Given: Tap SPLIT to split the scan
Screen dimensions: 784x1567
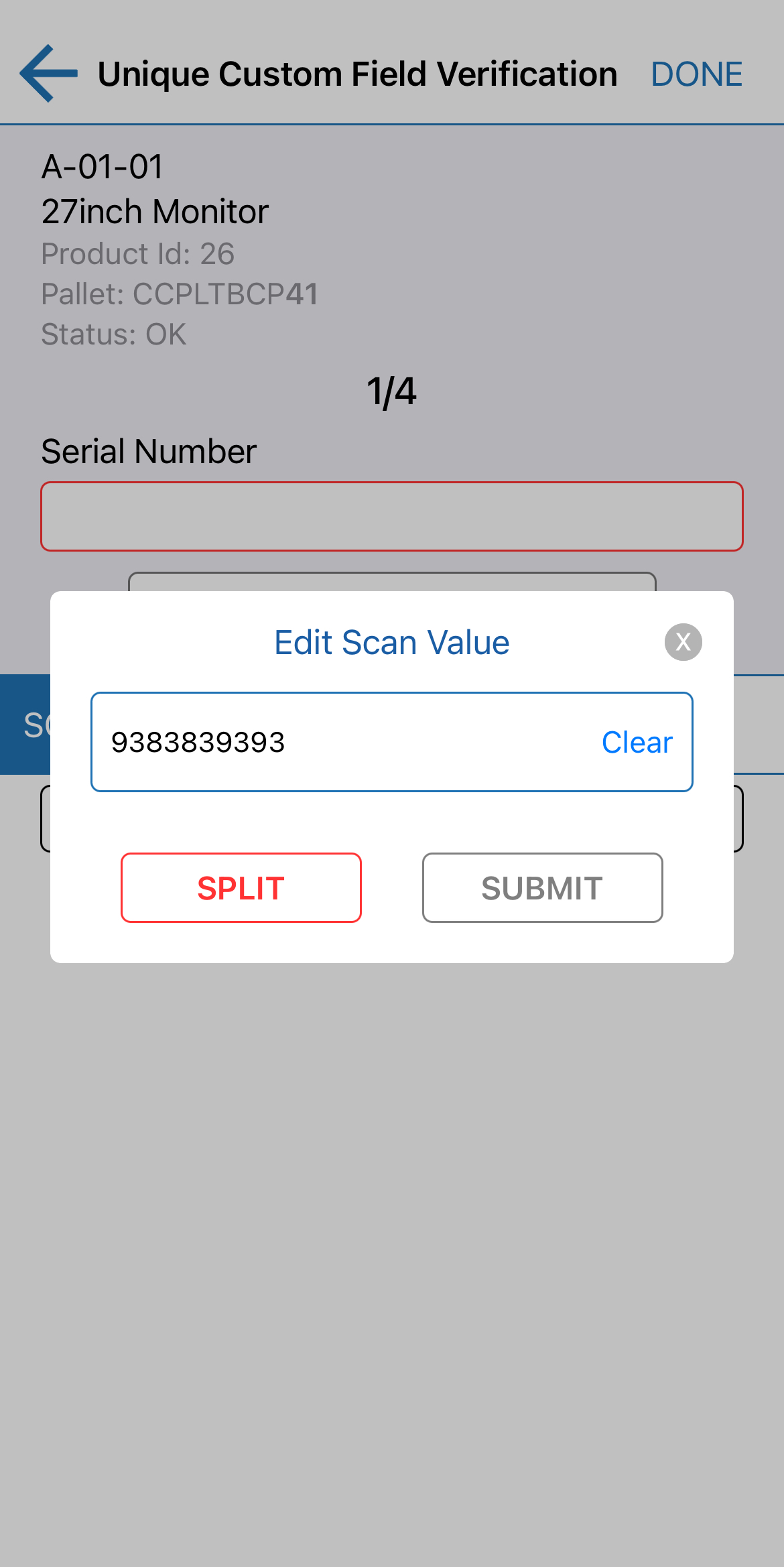Looking at the screenshot, I should click(x=241, y=887).
